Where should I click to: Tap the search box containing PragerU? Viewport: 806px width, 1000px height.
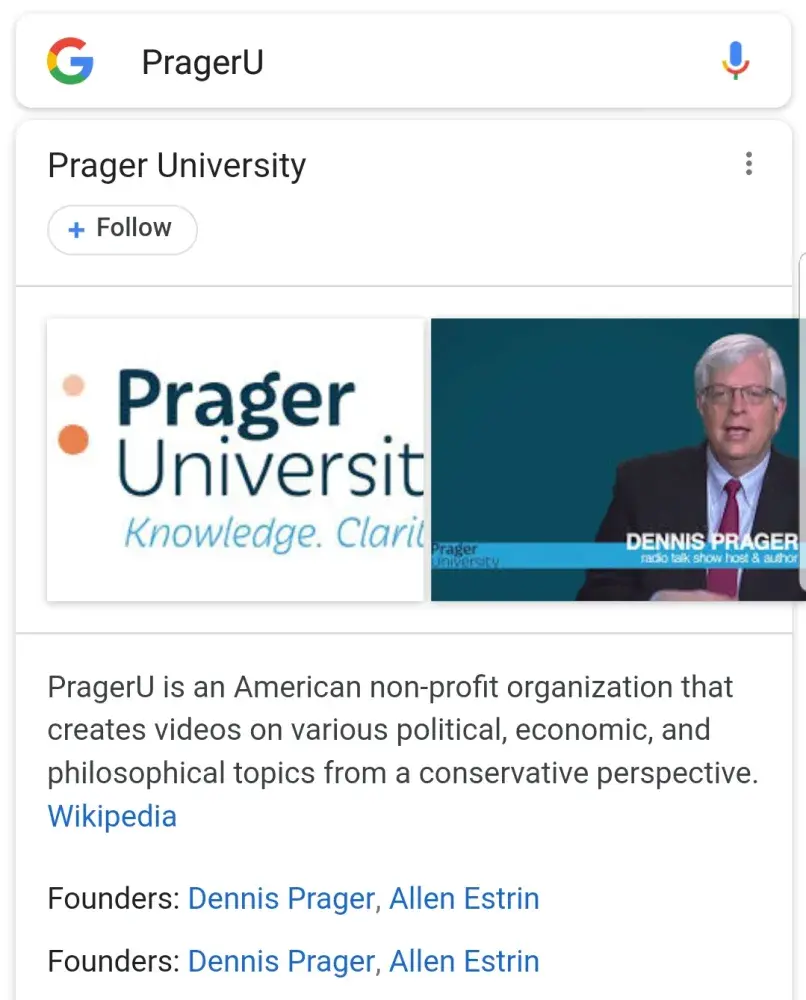pyautogui.click(x=400, y=62)
